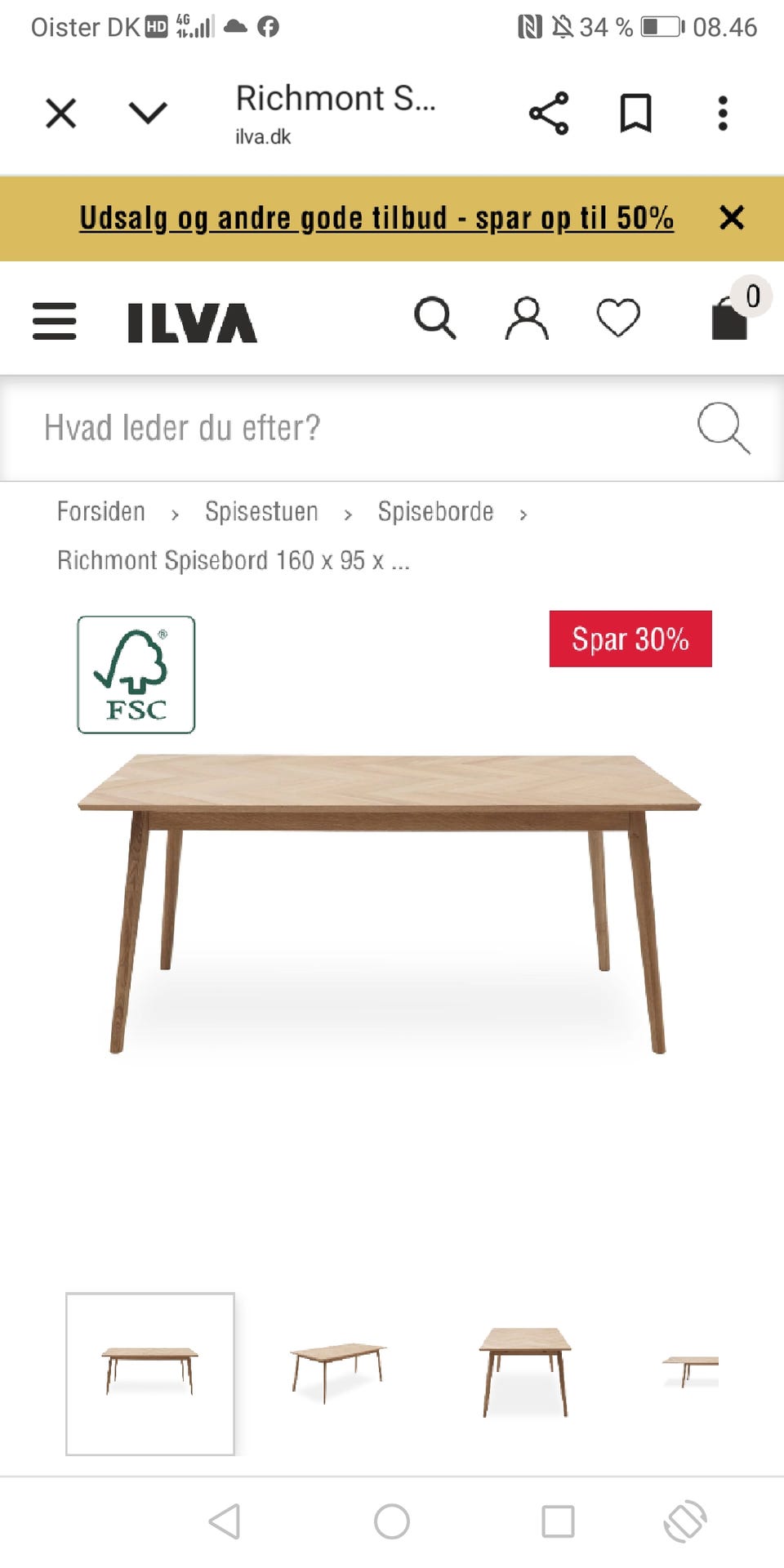Expand the page with the down chevron
Viewport: 784px width, 1568px height.
pos(149,114)
